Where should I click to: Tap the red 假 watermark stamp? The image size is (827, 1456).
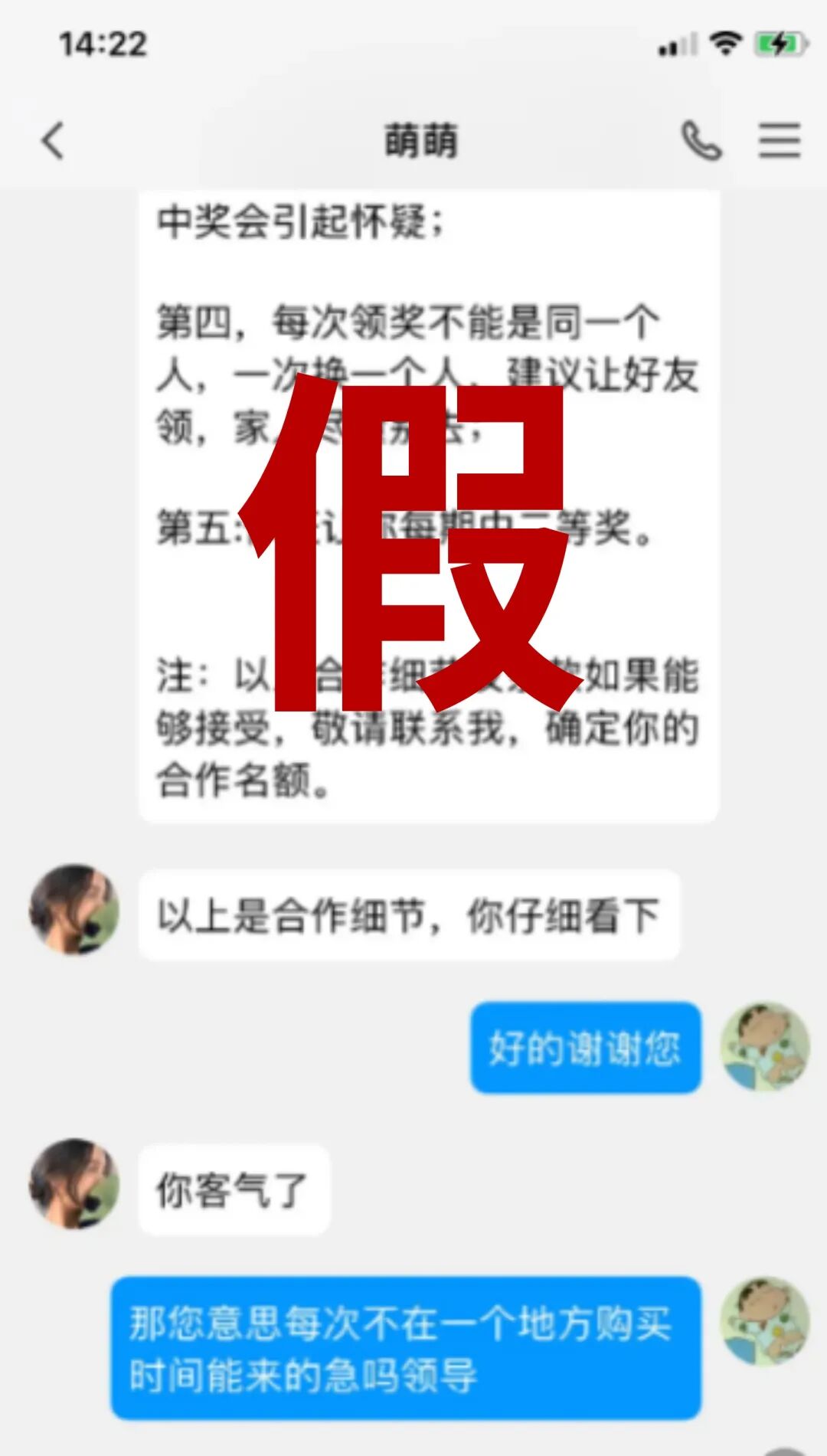click(413, 548)
